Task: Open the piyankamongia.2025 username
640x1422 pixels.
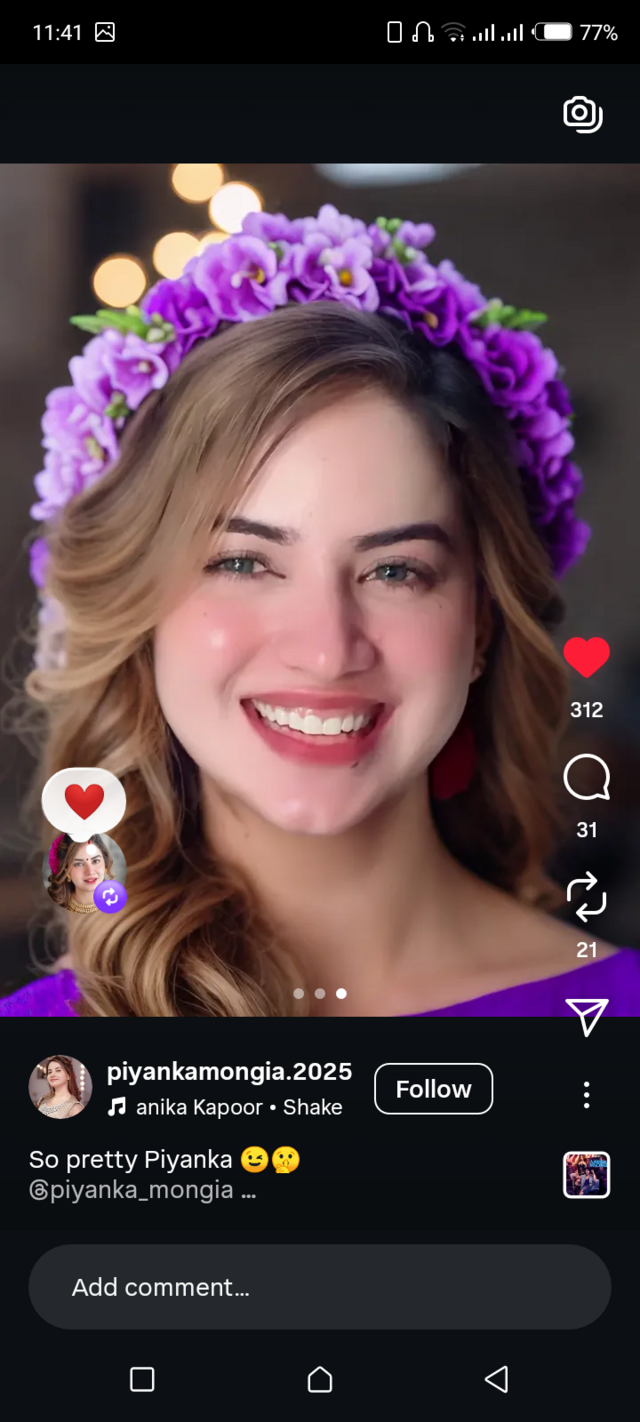Action: coord(229,1072)
